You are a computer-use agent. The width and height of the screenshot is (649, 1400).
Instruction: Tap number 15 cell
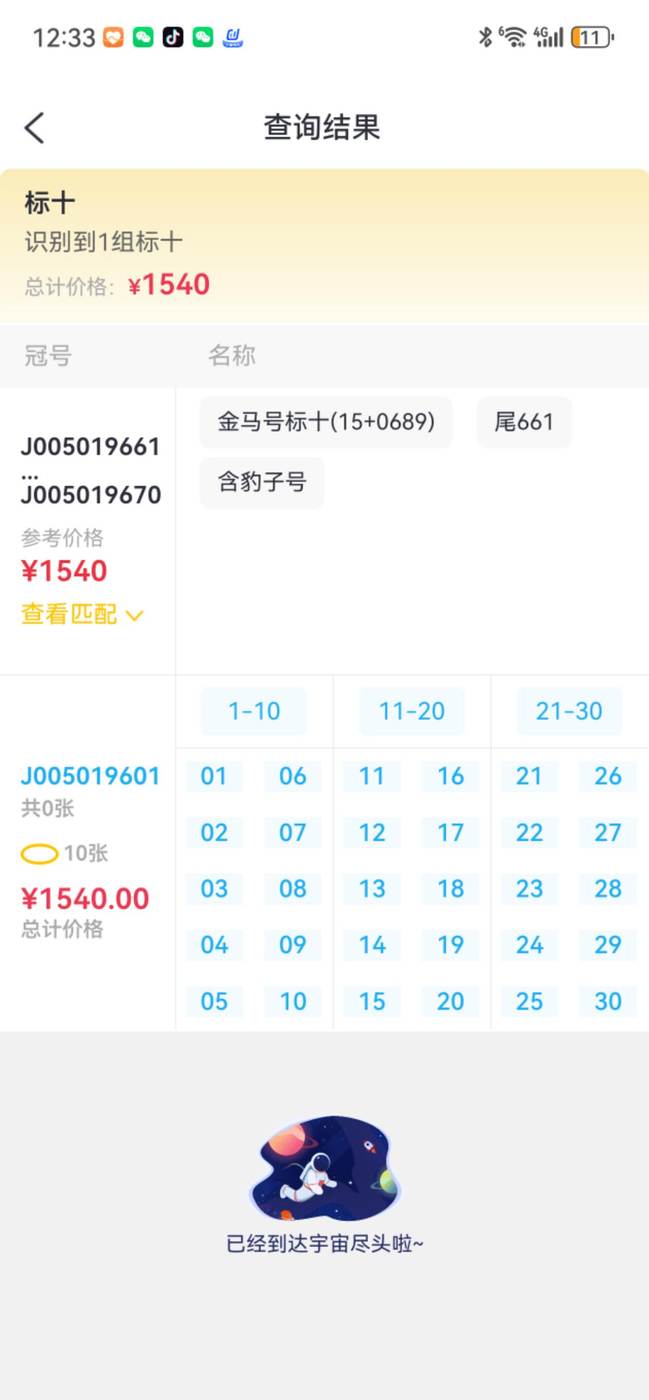372,1001
